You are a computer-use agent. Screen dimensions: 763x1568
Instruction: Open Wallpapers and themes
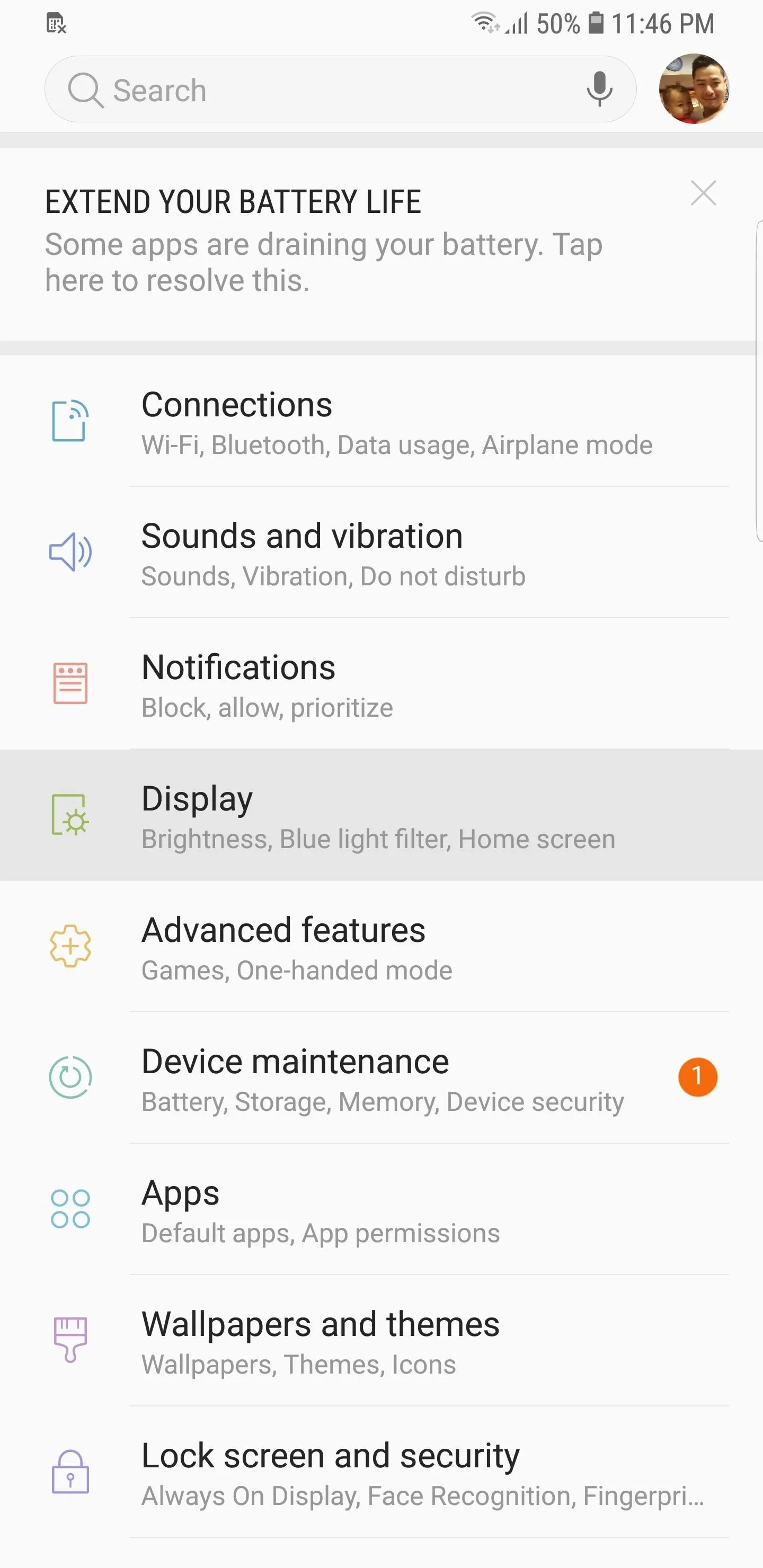[381, 1341]
